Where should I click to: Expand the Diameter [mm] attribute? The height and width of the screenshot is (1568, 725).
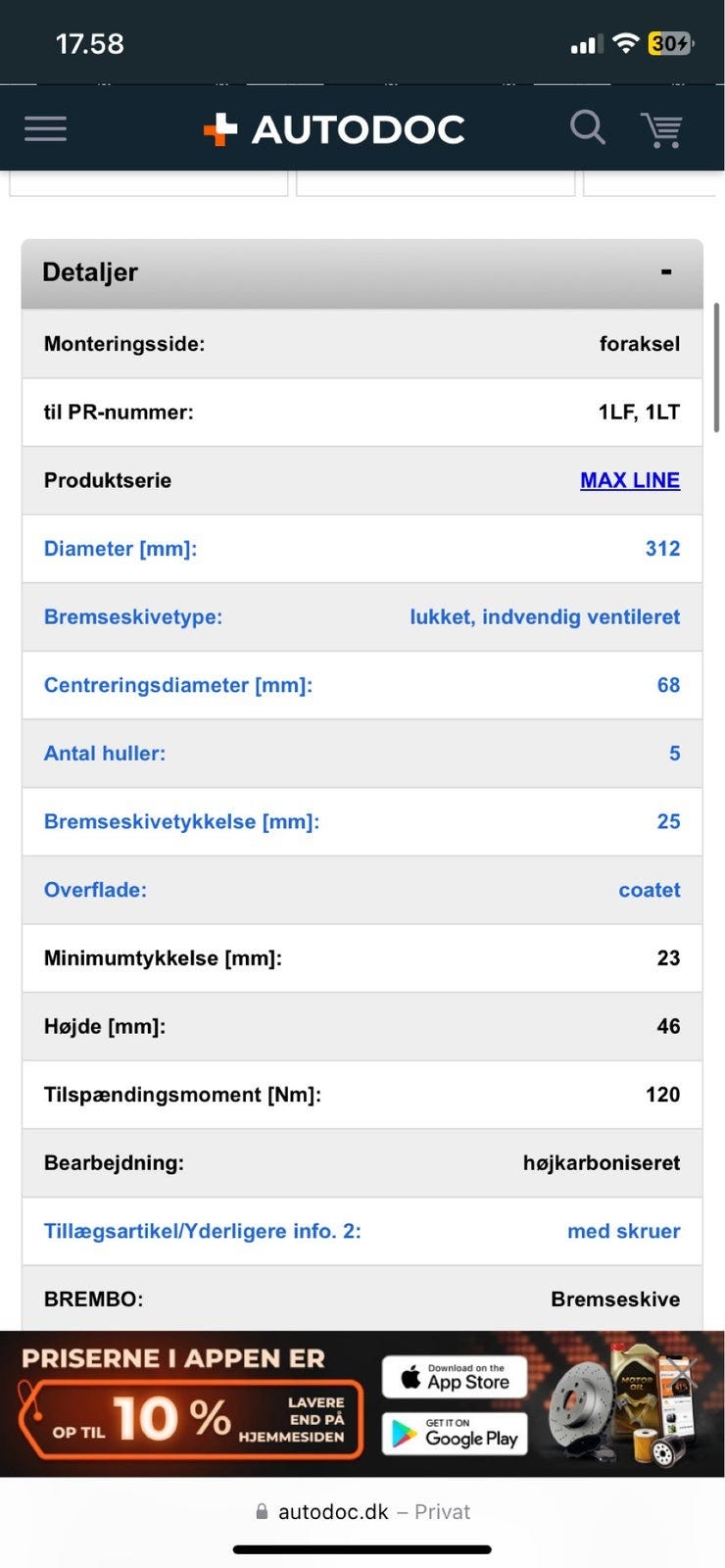120,549
